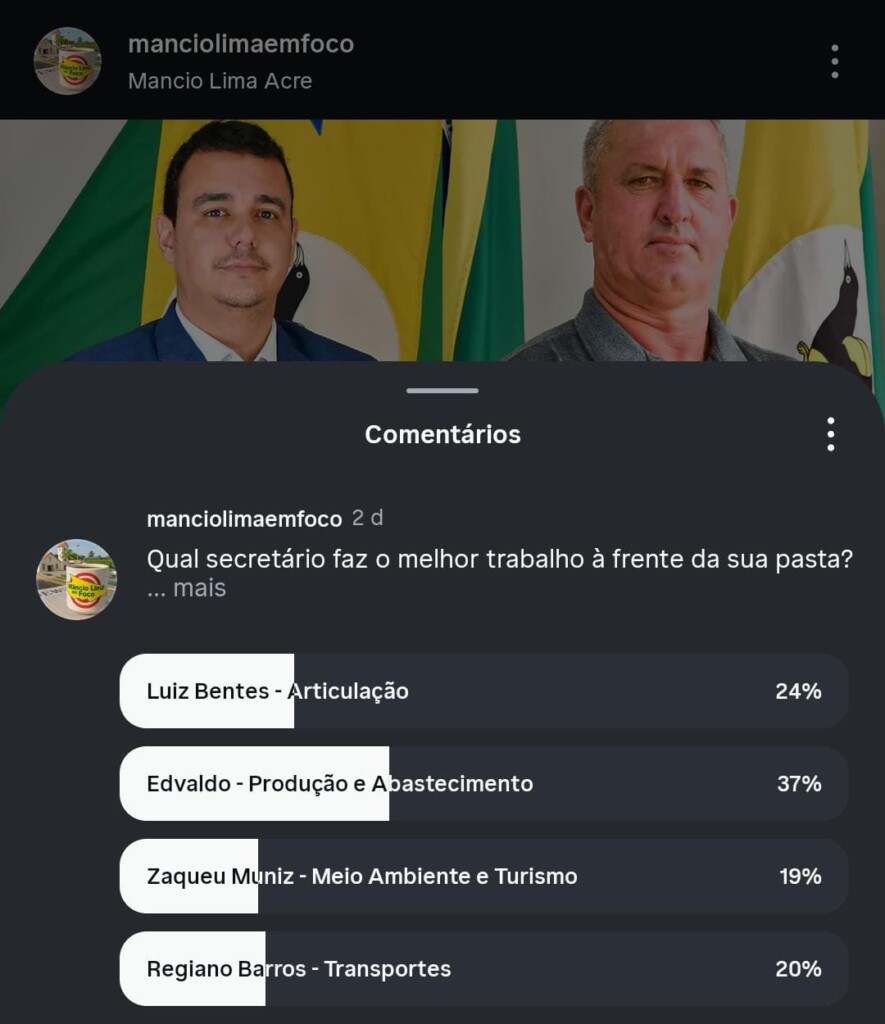Open the Comentários options menu
The height and width of the screenshot is (1024, 885).
(830, 434)
